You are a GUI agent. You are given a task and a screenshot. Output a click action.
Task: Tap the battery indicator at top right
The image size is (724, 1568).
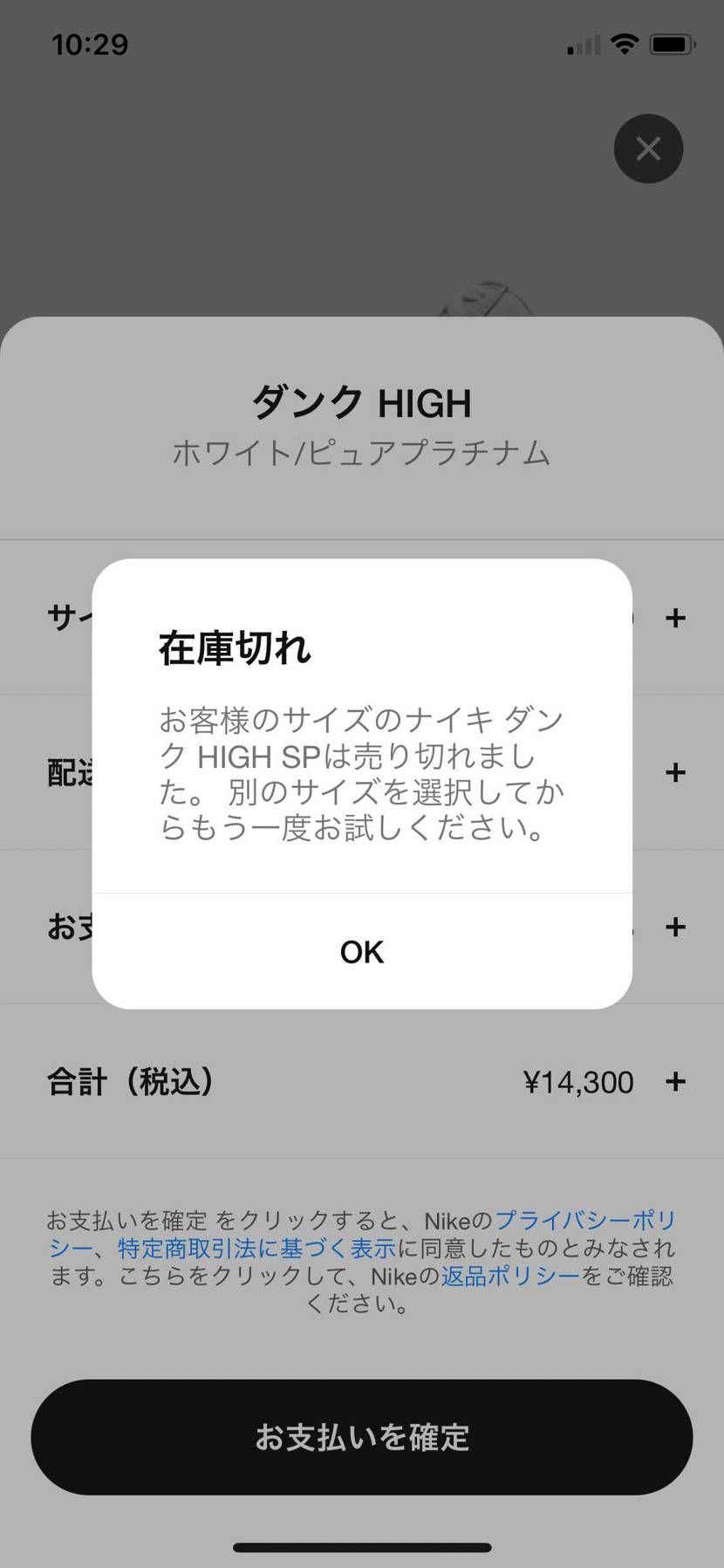(670, 44)
